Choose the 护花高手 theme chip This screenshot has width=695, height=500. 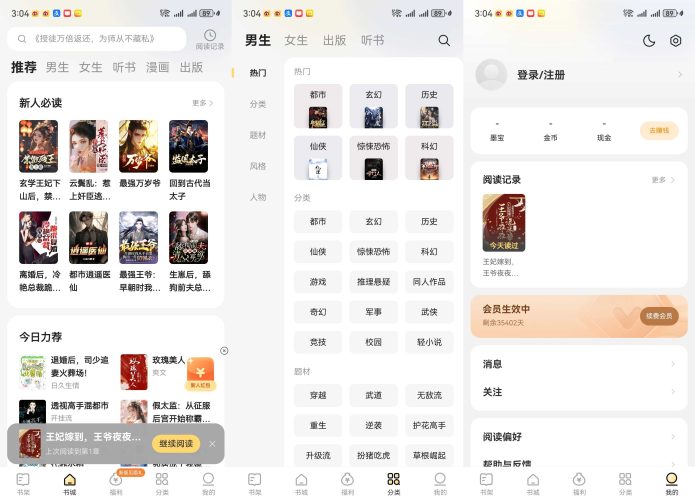[x=429, y=425]
